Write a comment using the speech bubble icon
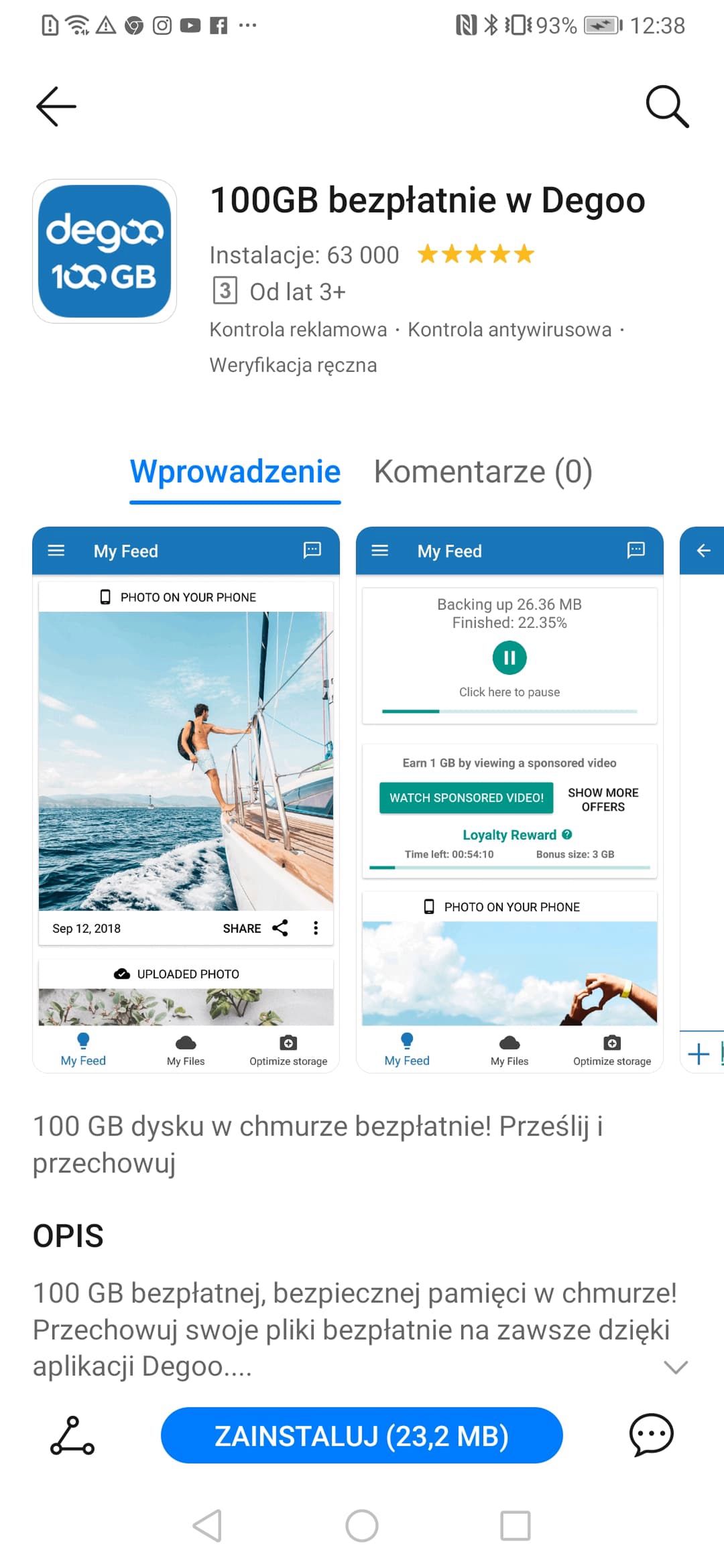Image resolution: width=724 pixels, height=1568 pixels. coord(651,1435)
